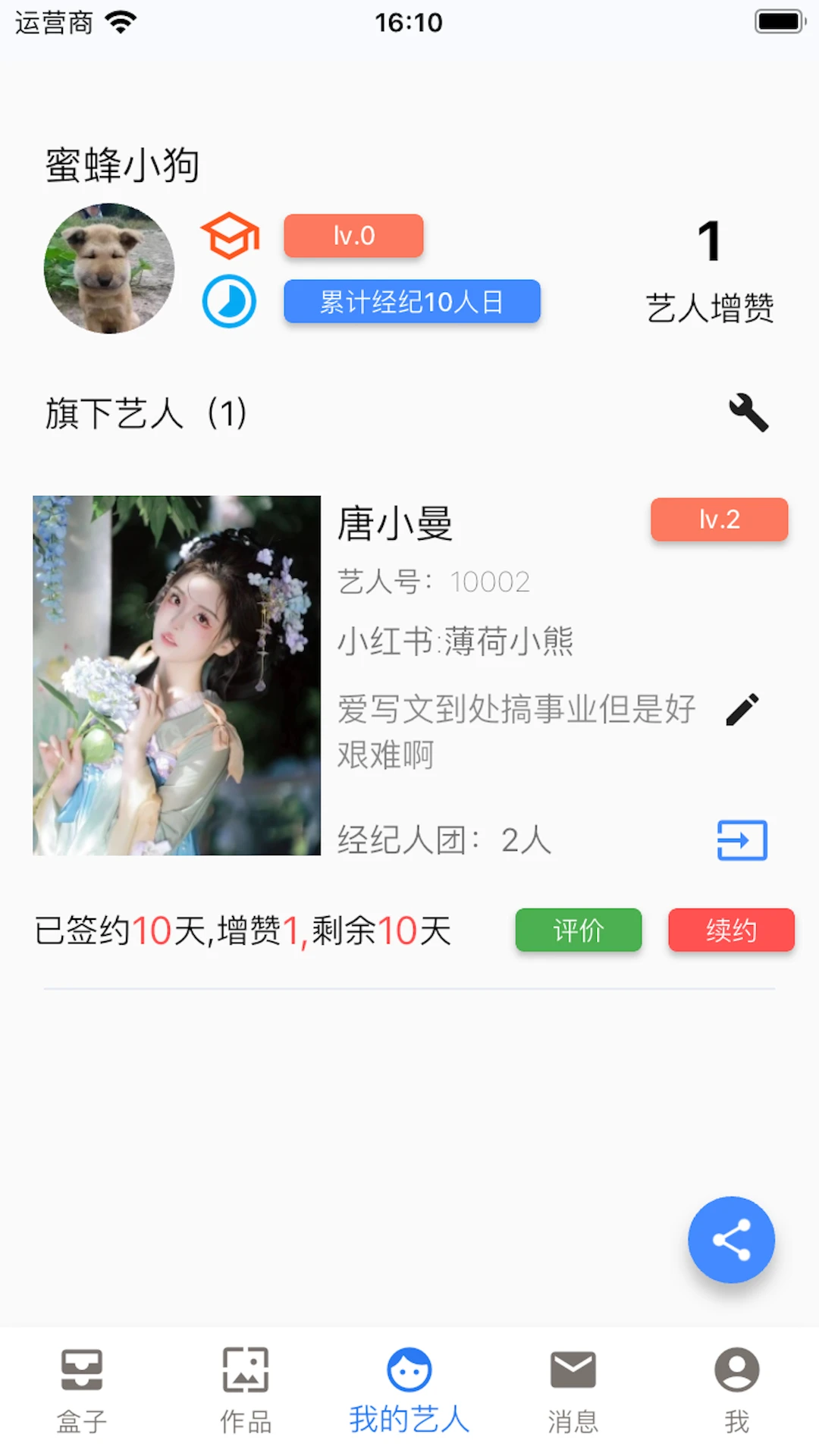
Task: Open the orange graduation cap level icon
Action: [230, 236]
